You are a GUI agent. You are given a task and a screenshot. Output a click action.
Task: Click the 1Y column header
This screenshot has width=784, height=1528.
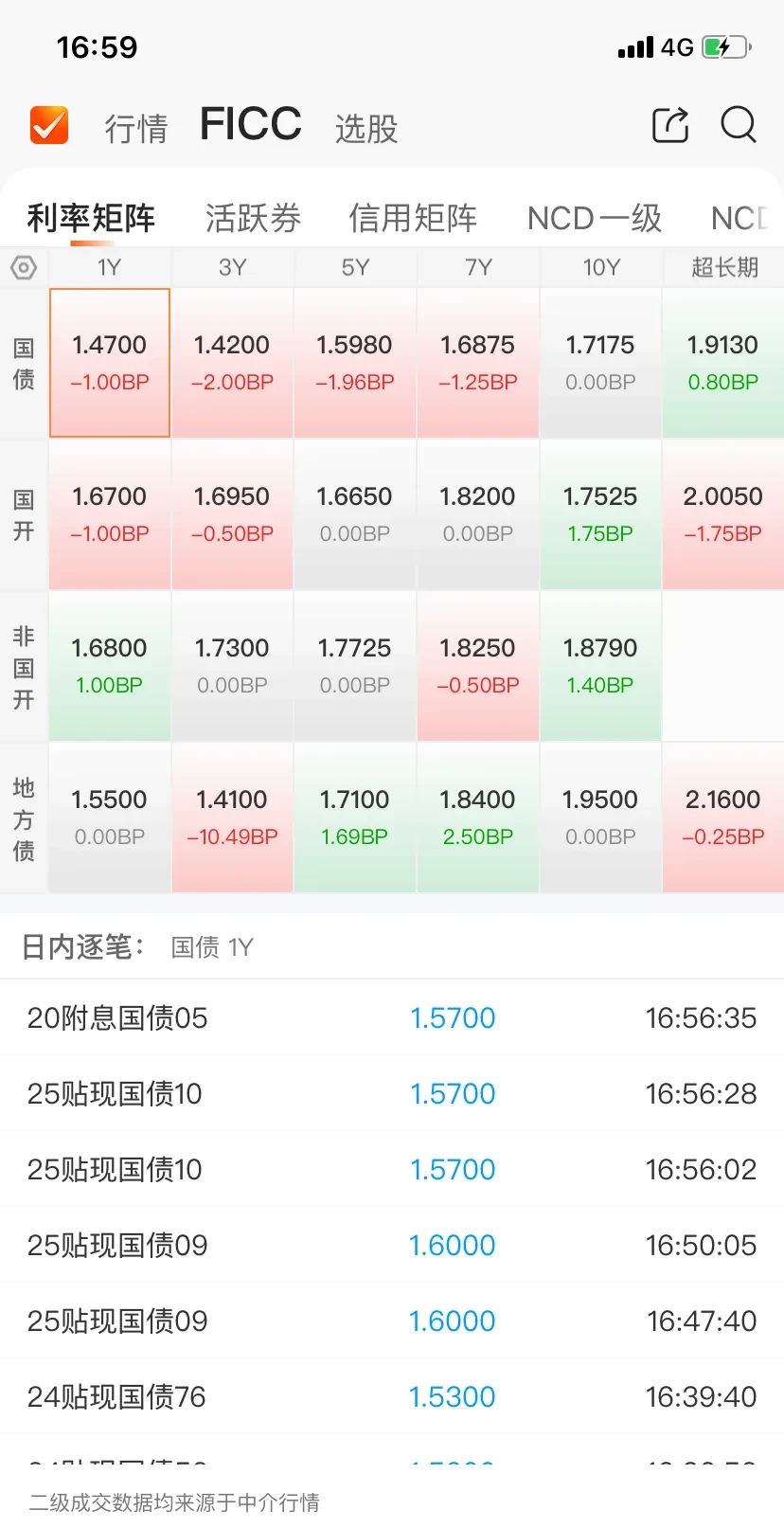click(x=109, y=267)
